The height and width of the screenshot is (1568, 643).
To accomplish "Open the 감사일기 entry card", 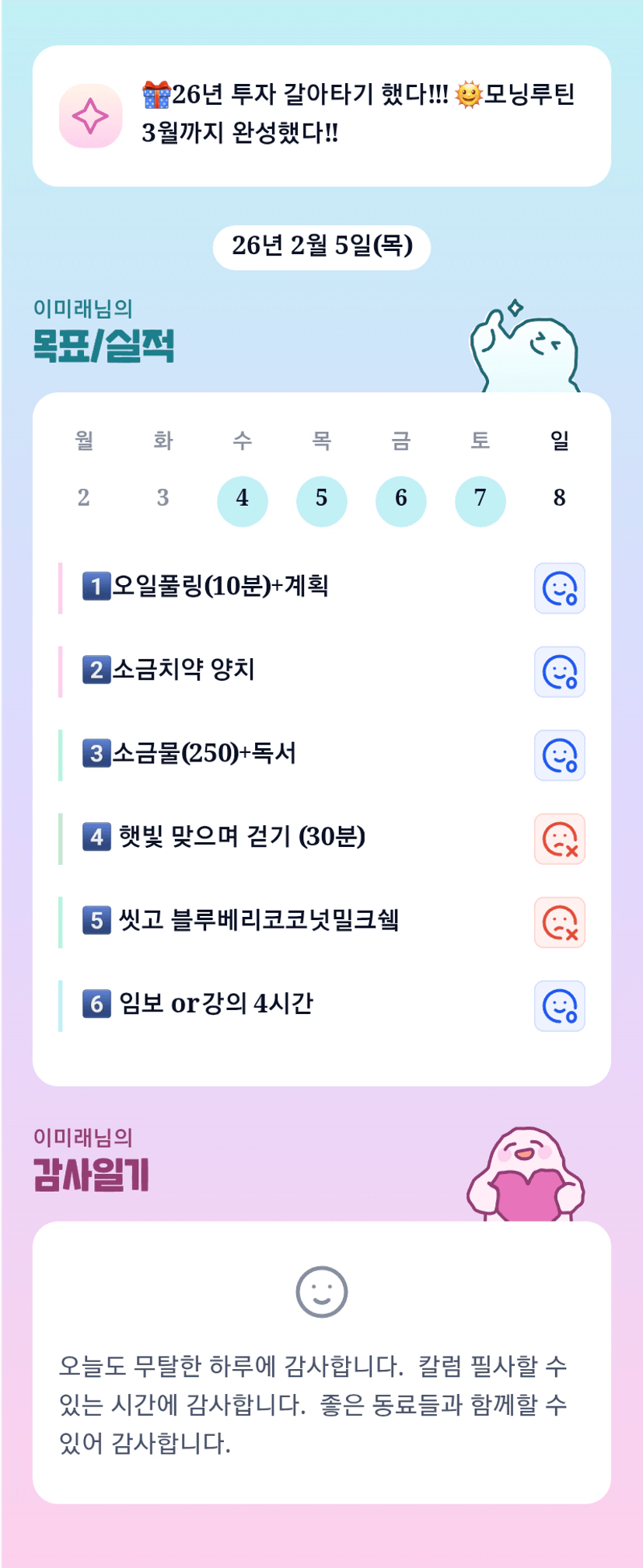I will (x=322, y=1362).
